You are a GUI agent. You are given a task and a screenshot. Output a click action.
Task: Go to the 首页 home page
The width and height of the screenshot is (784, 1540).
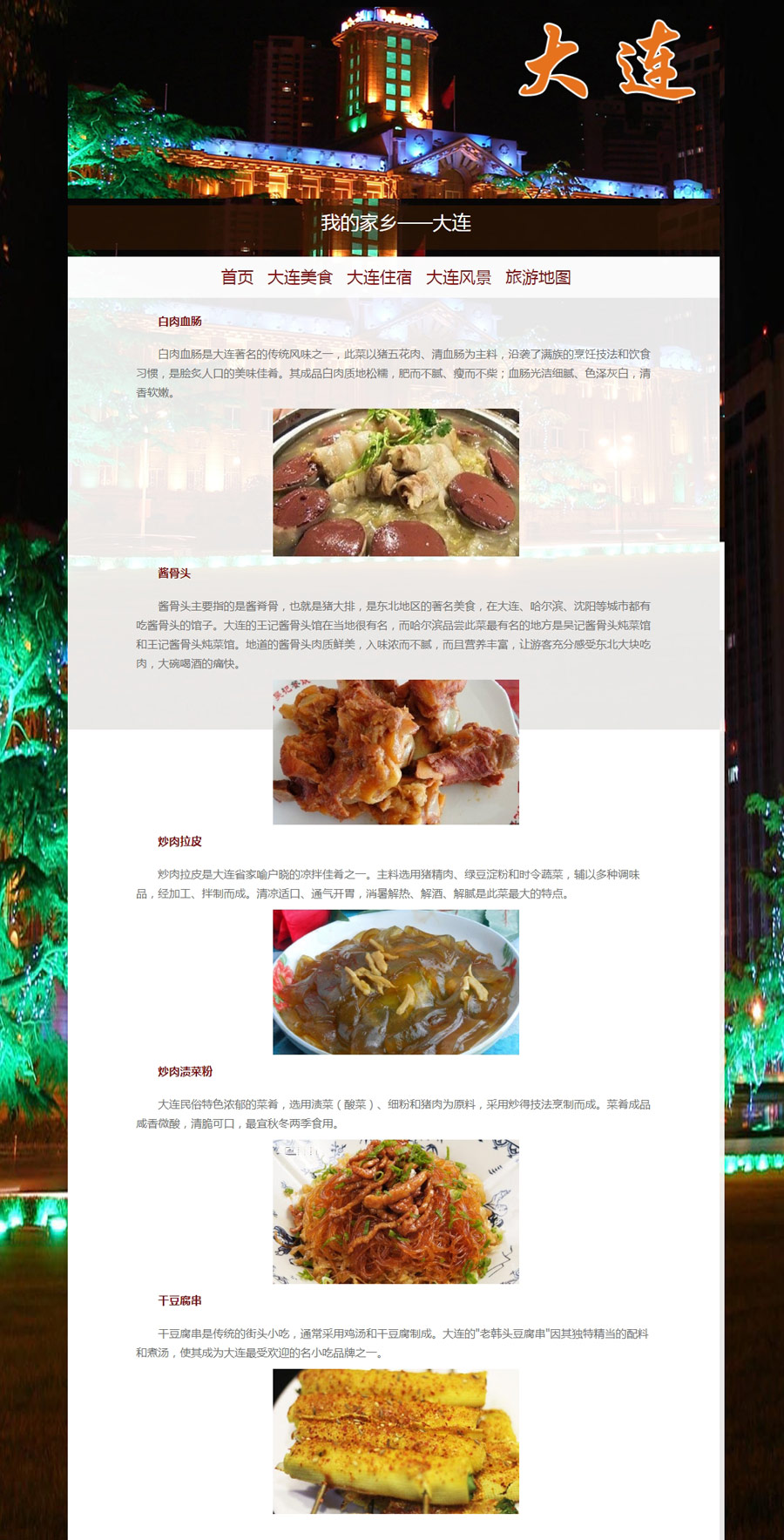[x=237, y=277]
